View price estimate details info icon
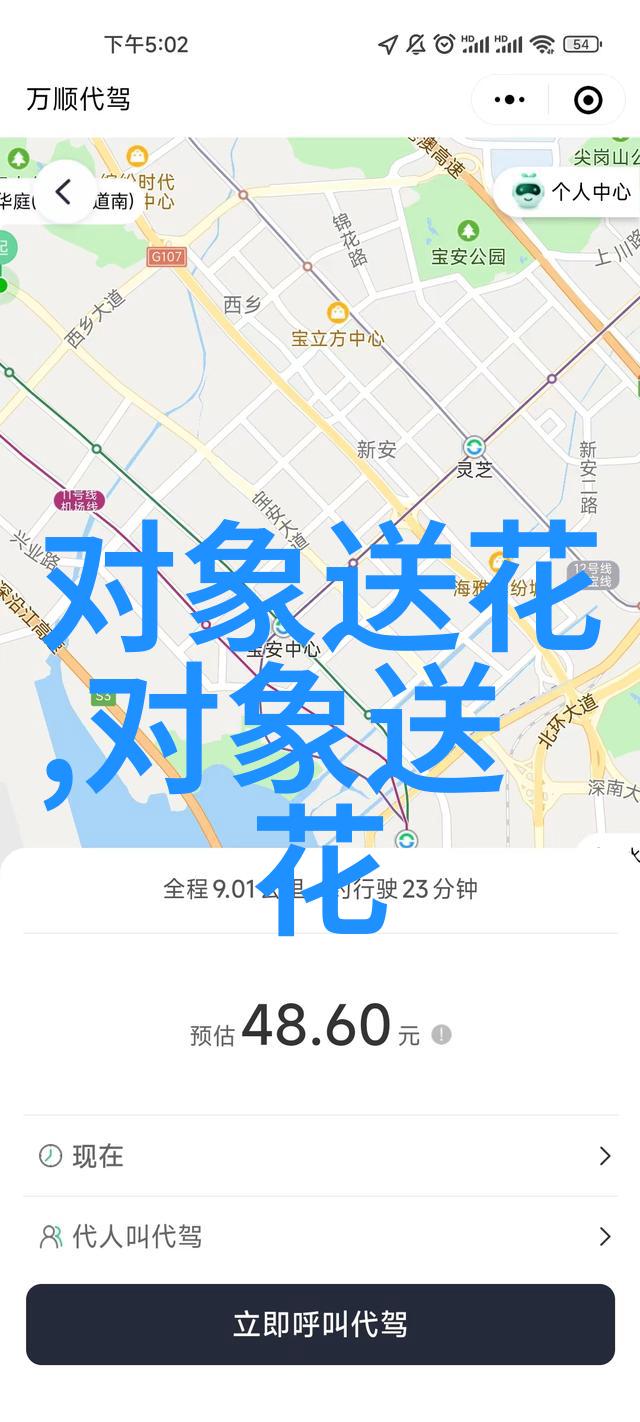 (x=441, y=1035)
